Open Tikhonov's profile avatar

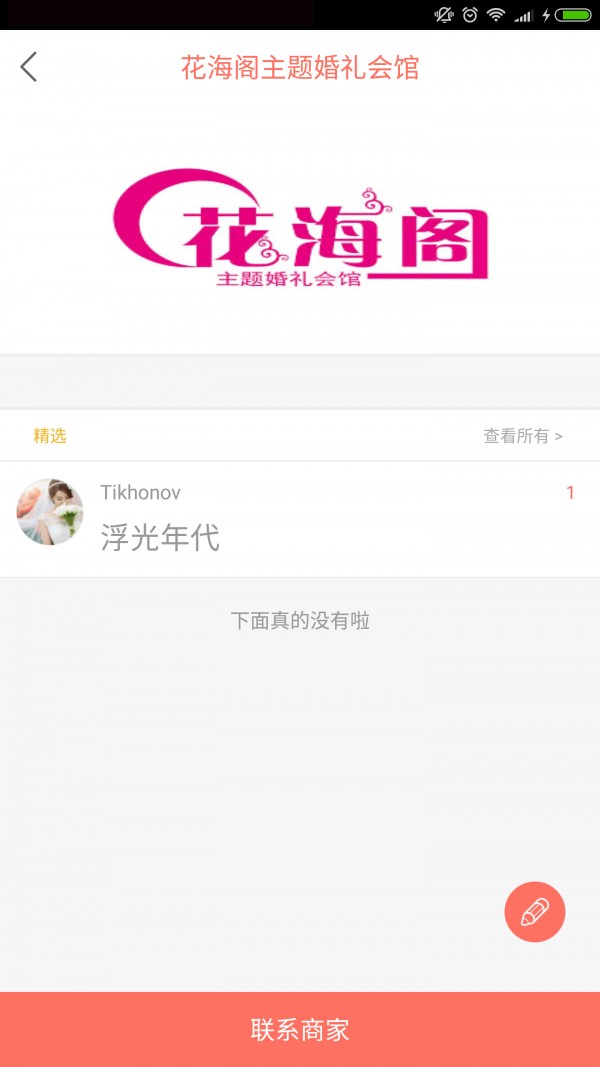click(x=50, y=512)
